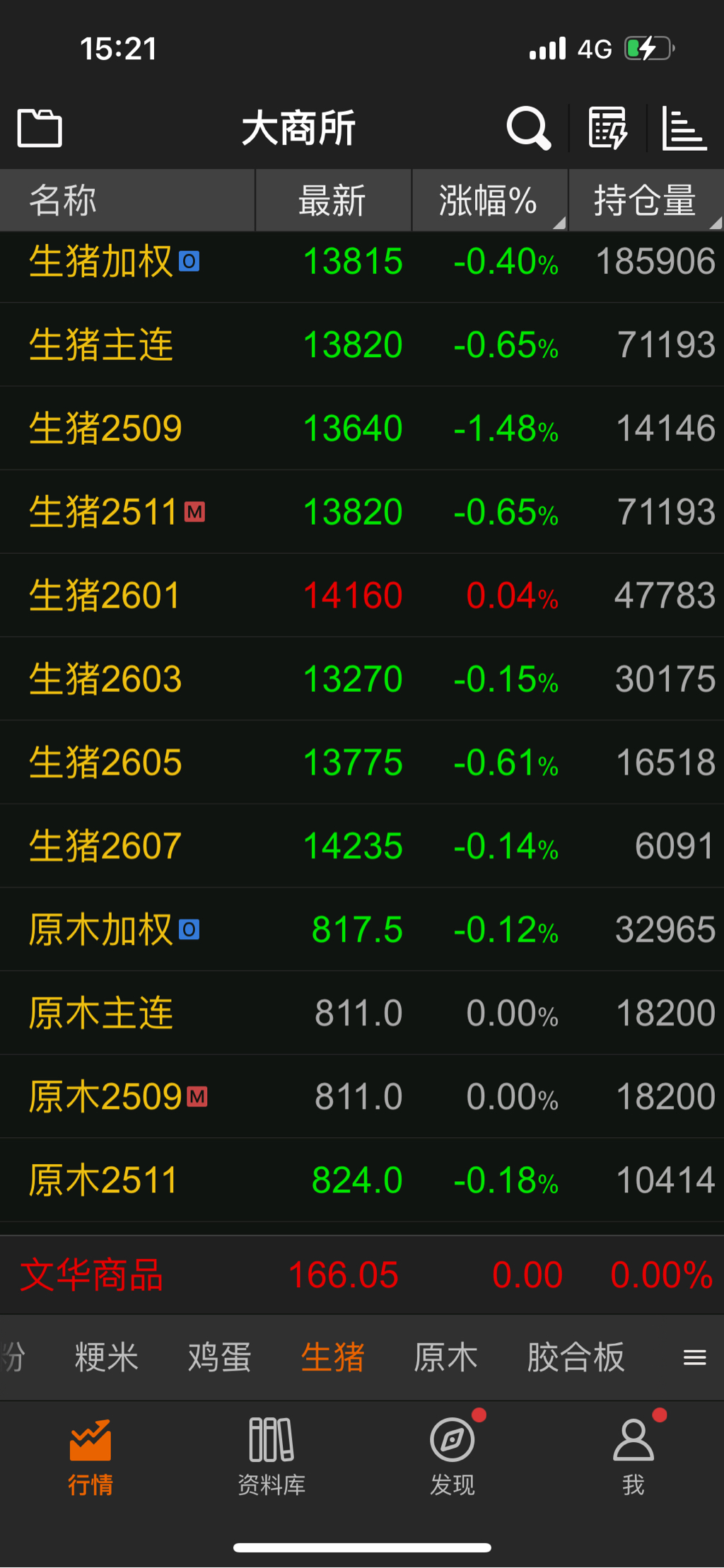
Task: Open the folder icon in the header
Action: click(40, 128)
